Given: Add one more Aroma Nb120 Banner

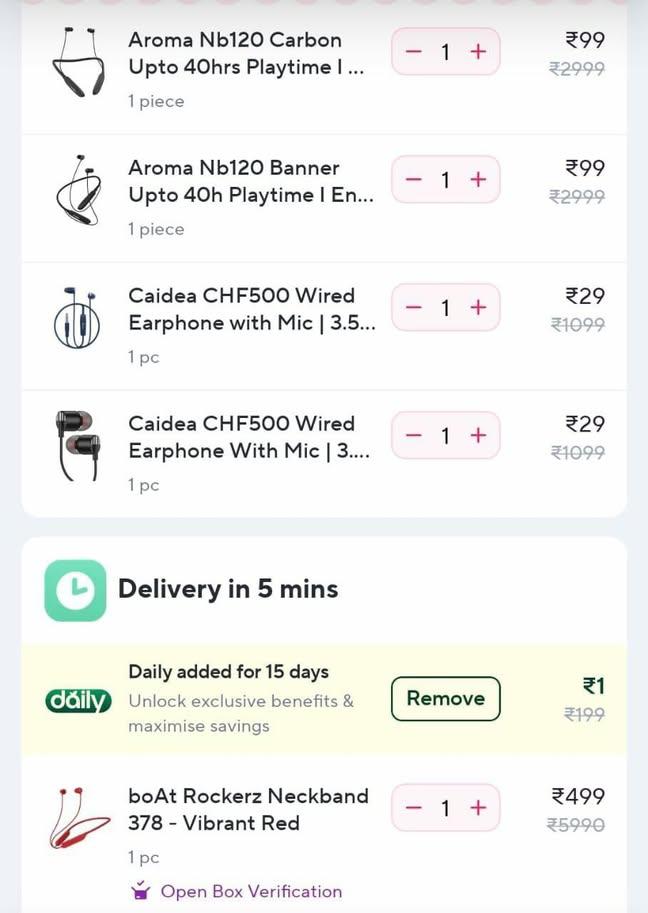Looking at the screenshot, I should pos(478,179).
